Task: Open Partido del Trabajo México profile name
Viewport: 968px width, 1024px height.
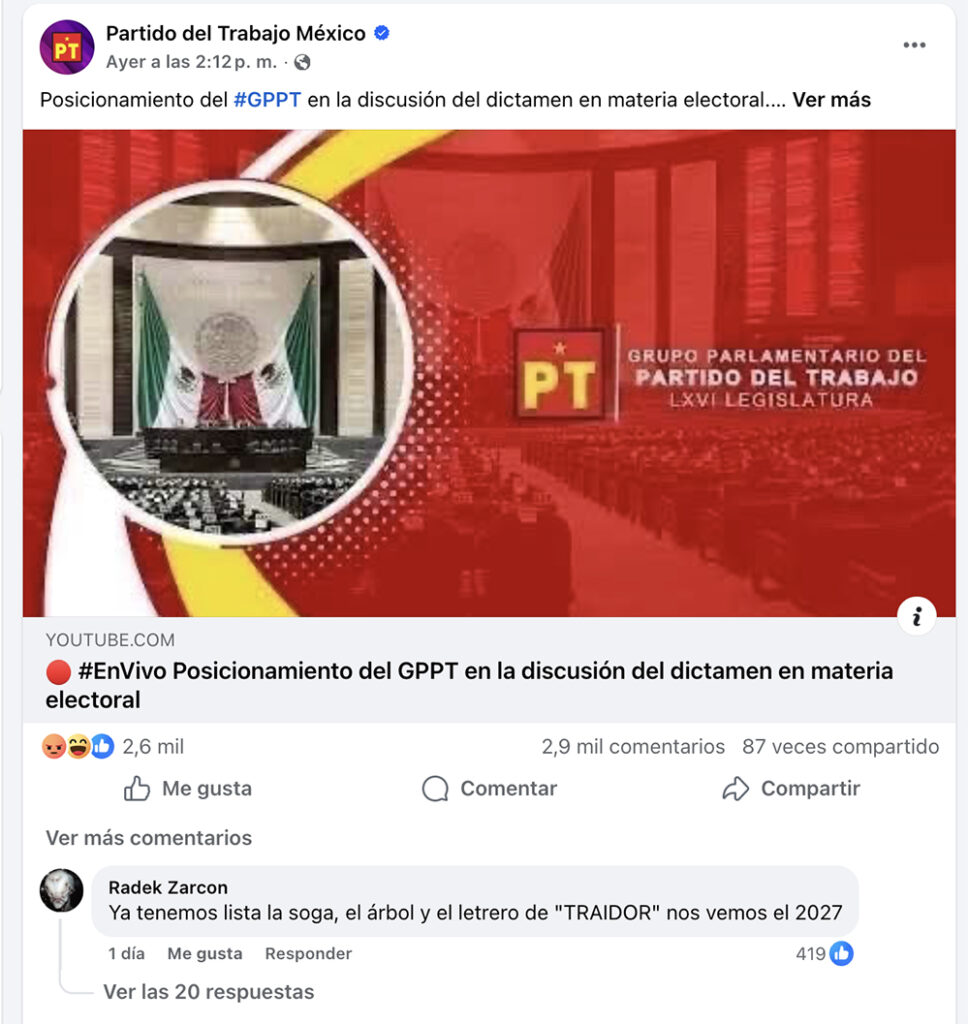Action: [235, 34]
